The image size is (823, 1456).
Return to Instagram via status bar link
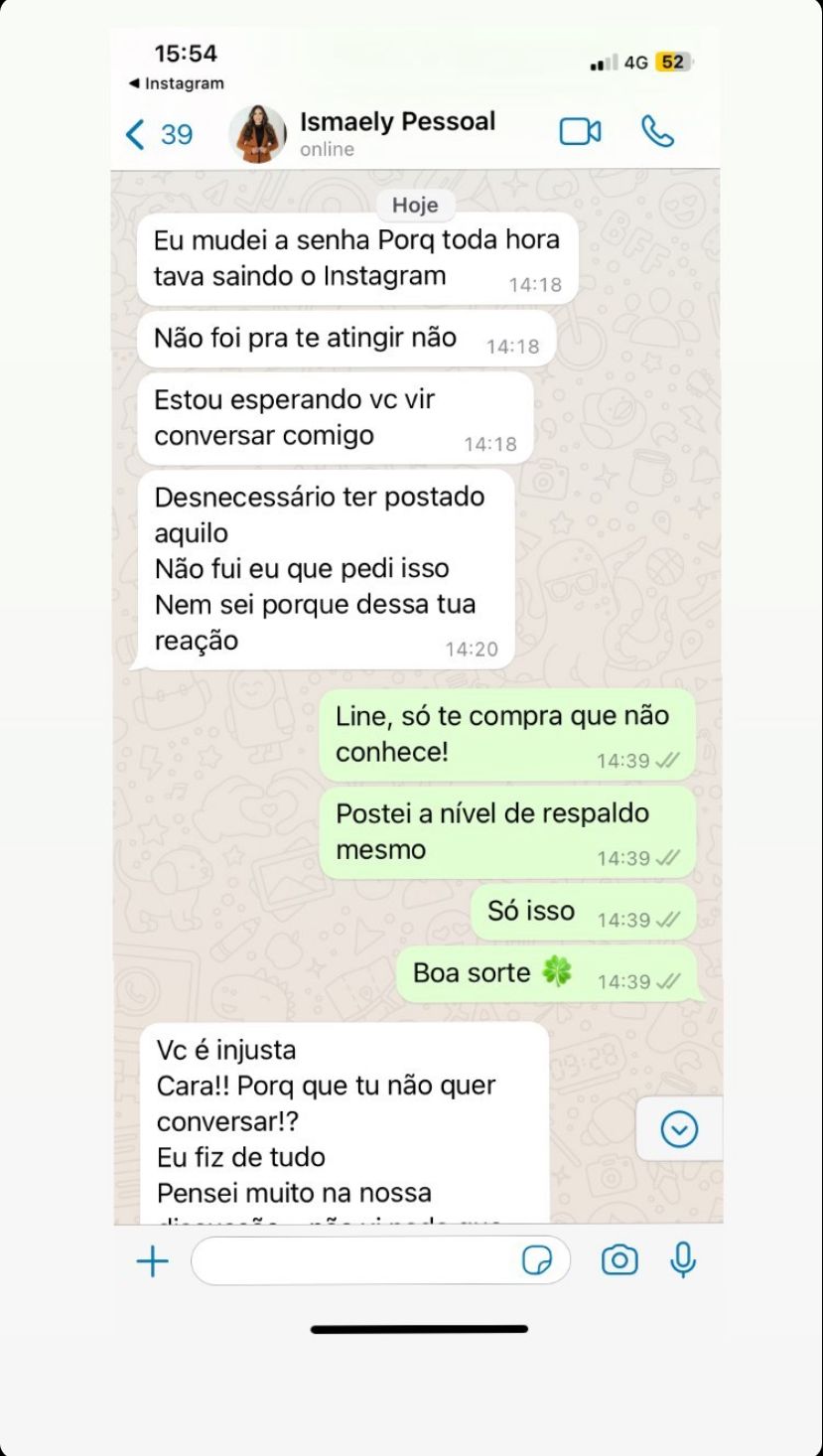(x=177, y=83)
